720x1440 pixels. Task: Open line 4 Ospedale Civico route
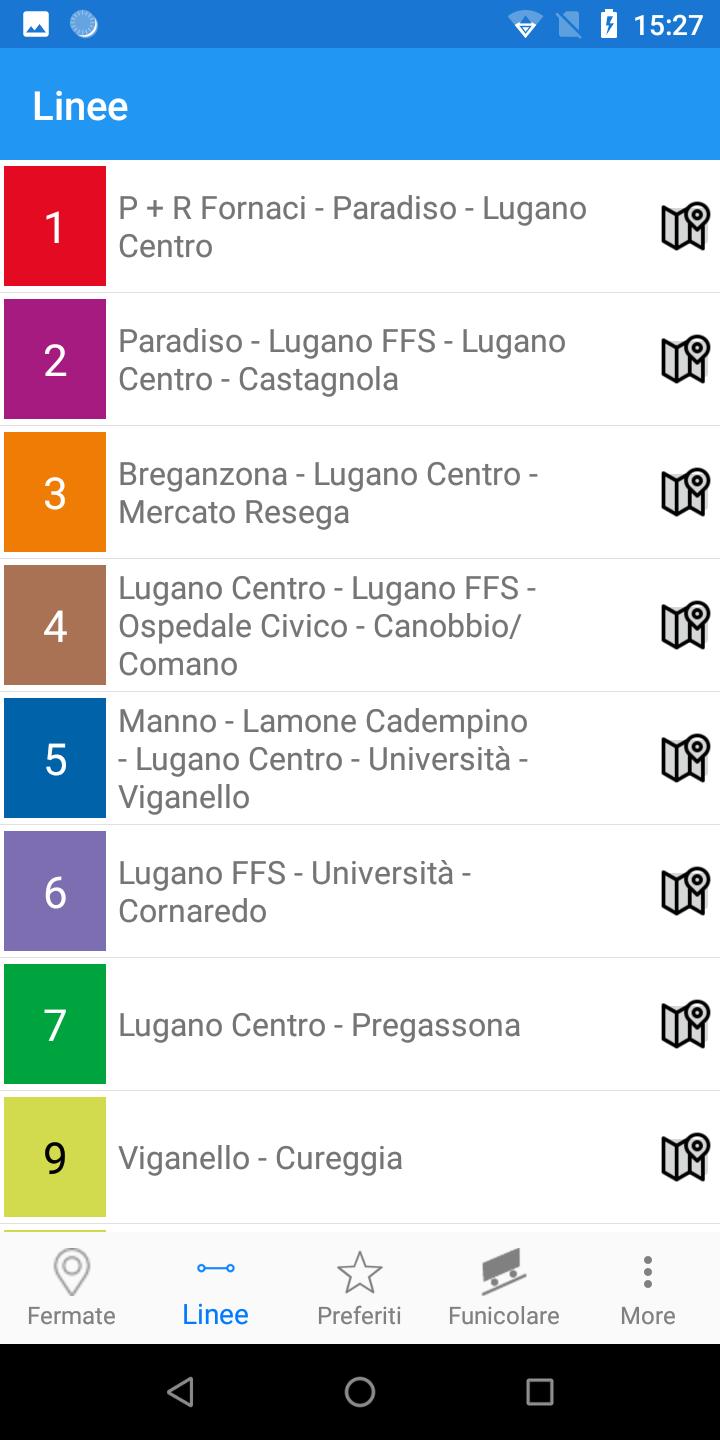(x=350, y=626)
